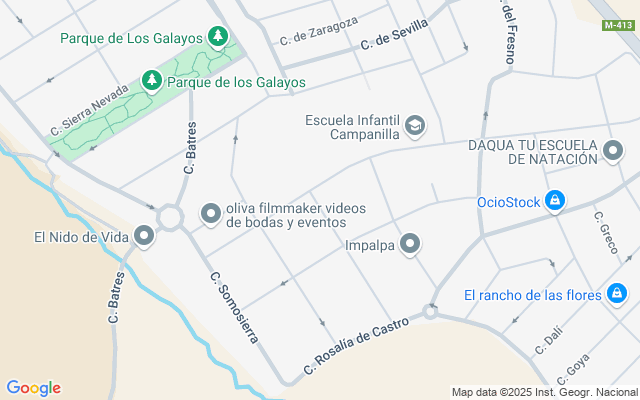Open the El rancho de las flores pin

tap(618, 294)
